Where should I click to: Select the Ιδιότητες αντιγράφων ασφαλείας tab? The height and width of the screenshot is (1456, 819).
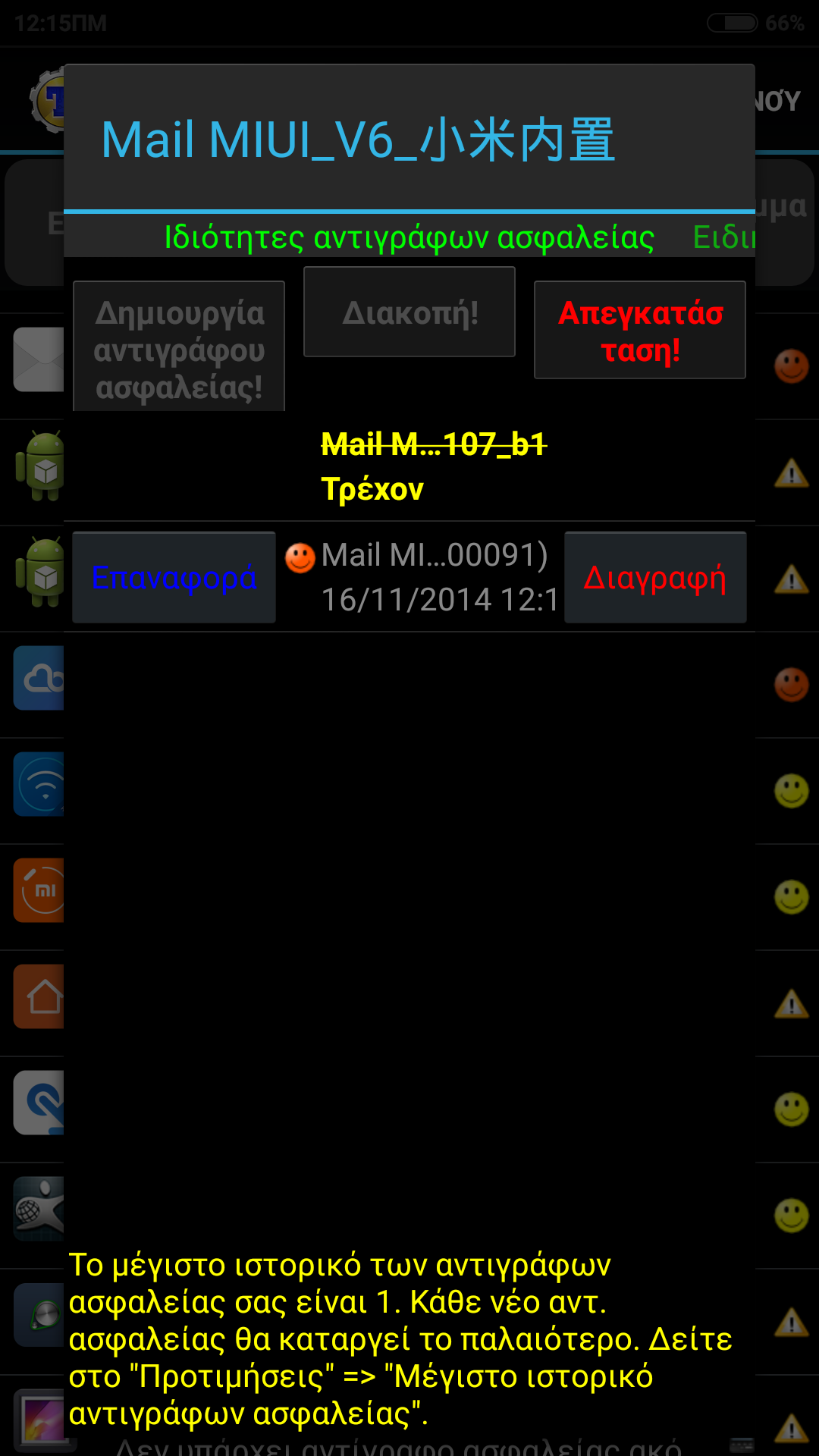click(x=409, y=237)
